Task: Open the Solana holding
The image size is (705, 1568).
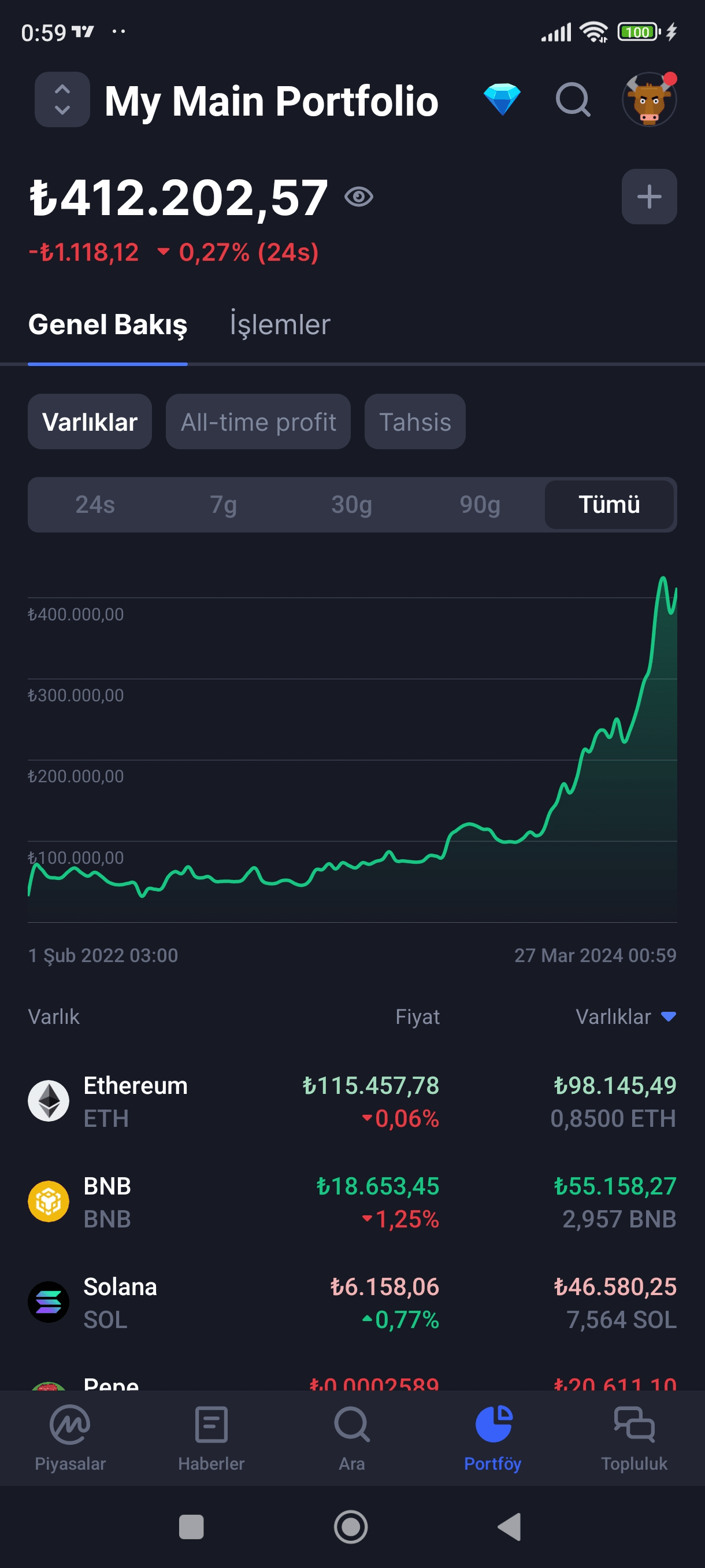Action: point(351,1303)
